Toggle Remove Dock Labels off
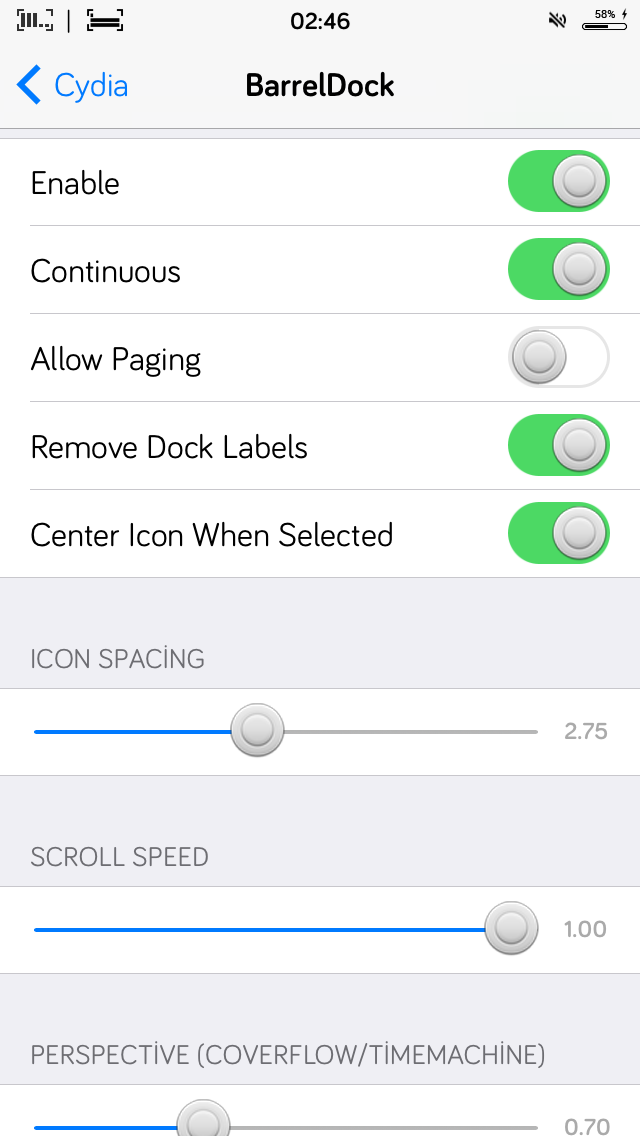This screenshot has width=640, height=1136. click(x=559, y=445)
